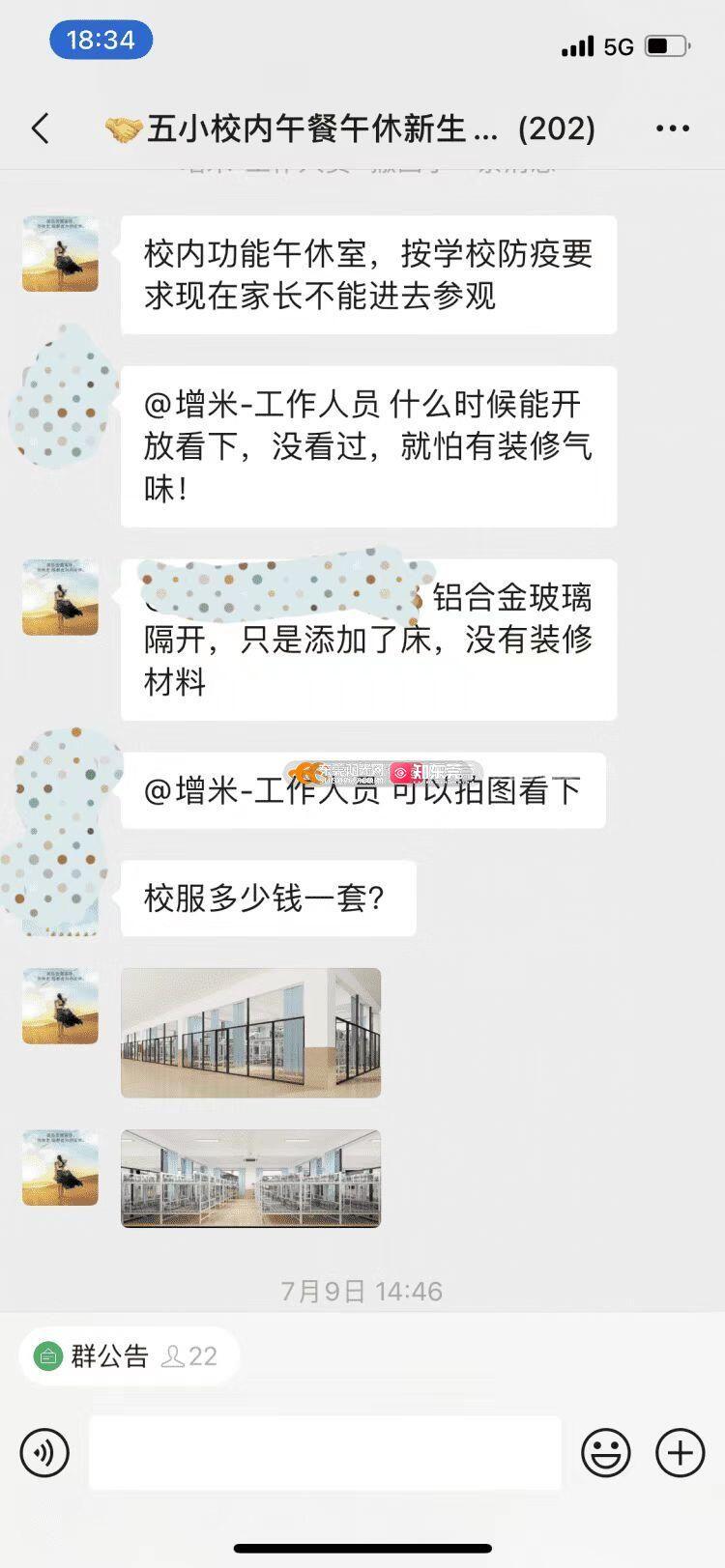Switch to voice message input

click(44, 1452)
